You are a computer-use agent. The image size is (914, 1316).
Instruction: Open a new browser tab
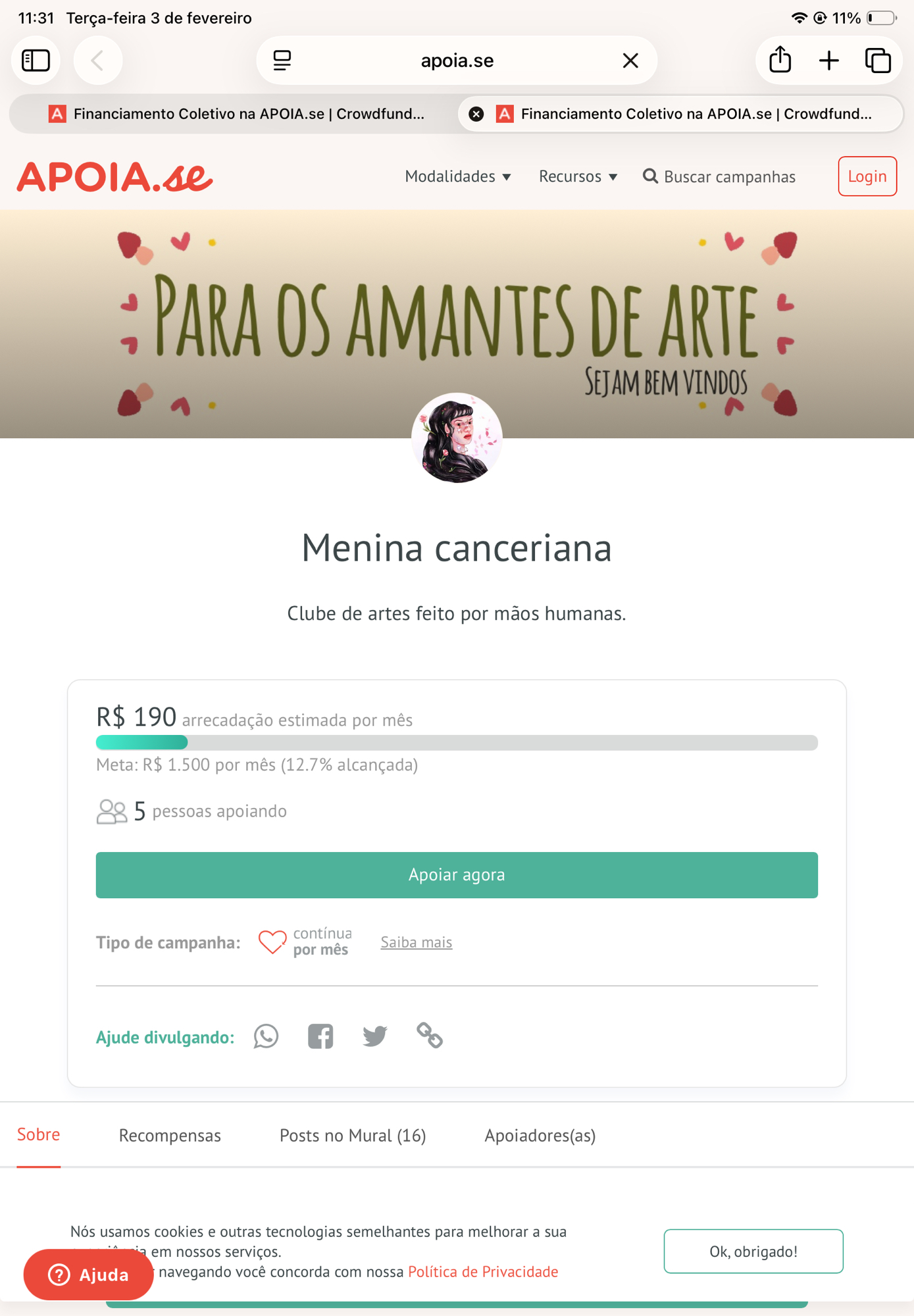click(x=829, y=61)
